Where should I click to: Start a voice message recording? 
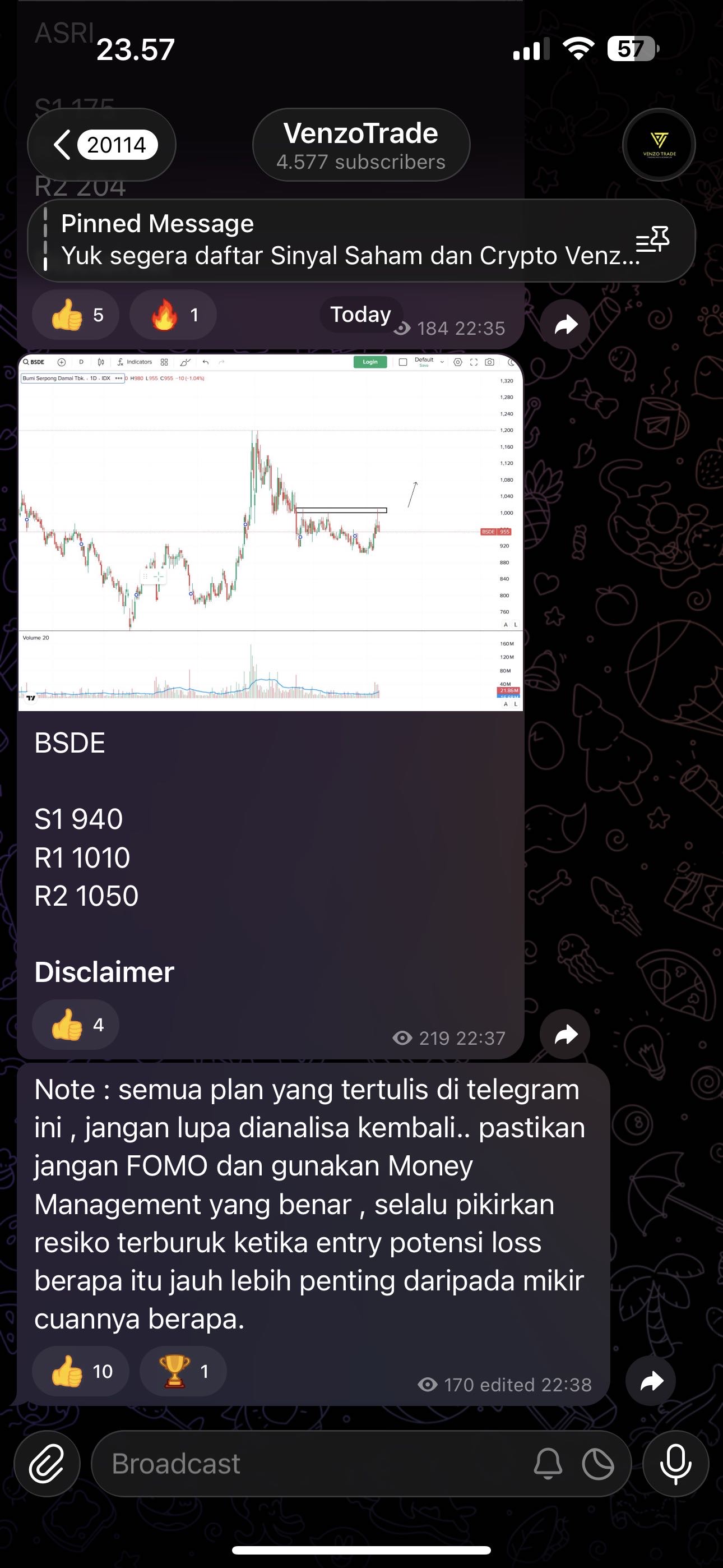click(675, 1463)
